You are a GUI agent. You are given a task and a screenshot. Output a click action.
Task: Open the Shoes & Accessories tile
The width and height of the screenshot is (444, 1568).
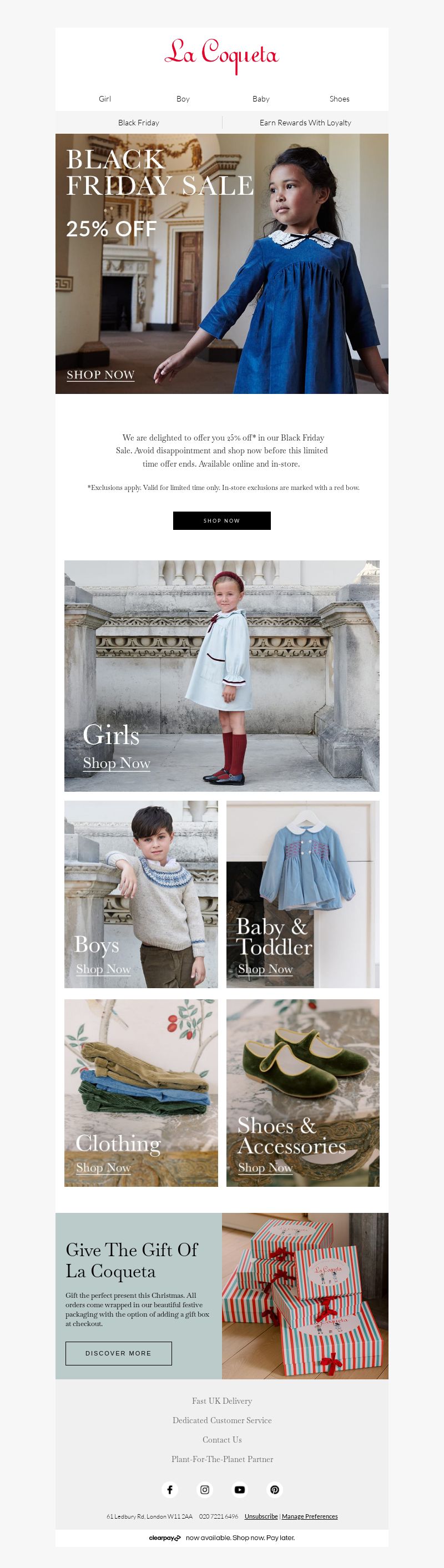coord(265,1167)
